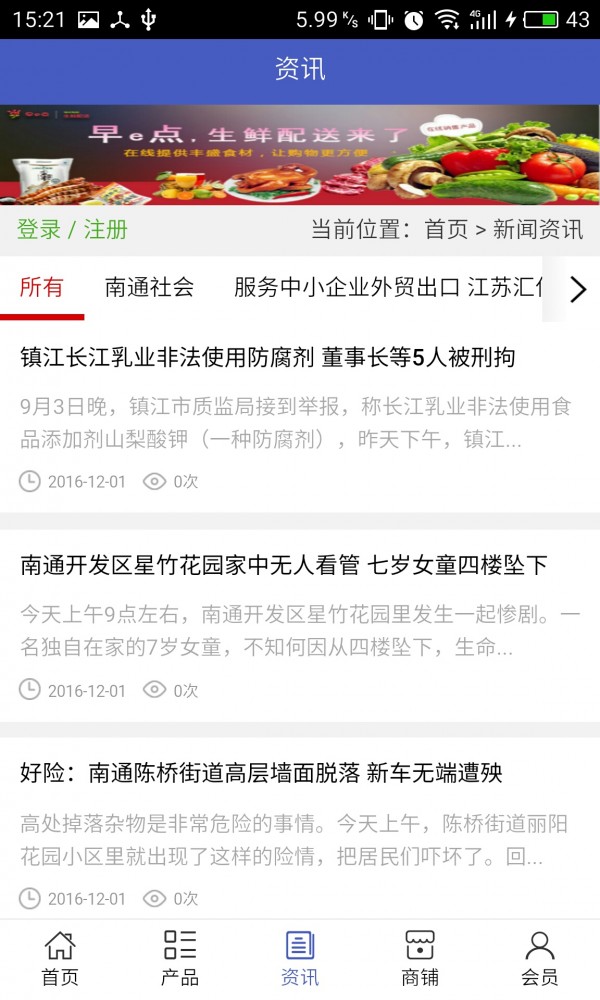Go to the 首页 home tab
This screenshot has width=600, height=1000.
pyautogui.click(x=60, y=958)
